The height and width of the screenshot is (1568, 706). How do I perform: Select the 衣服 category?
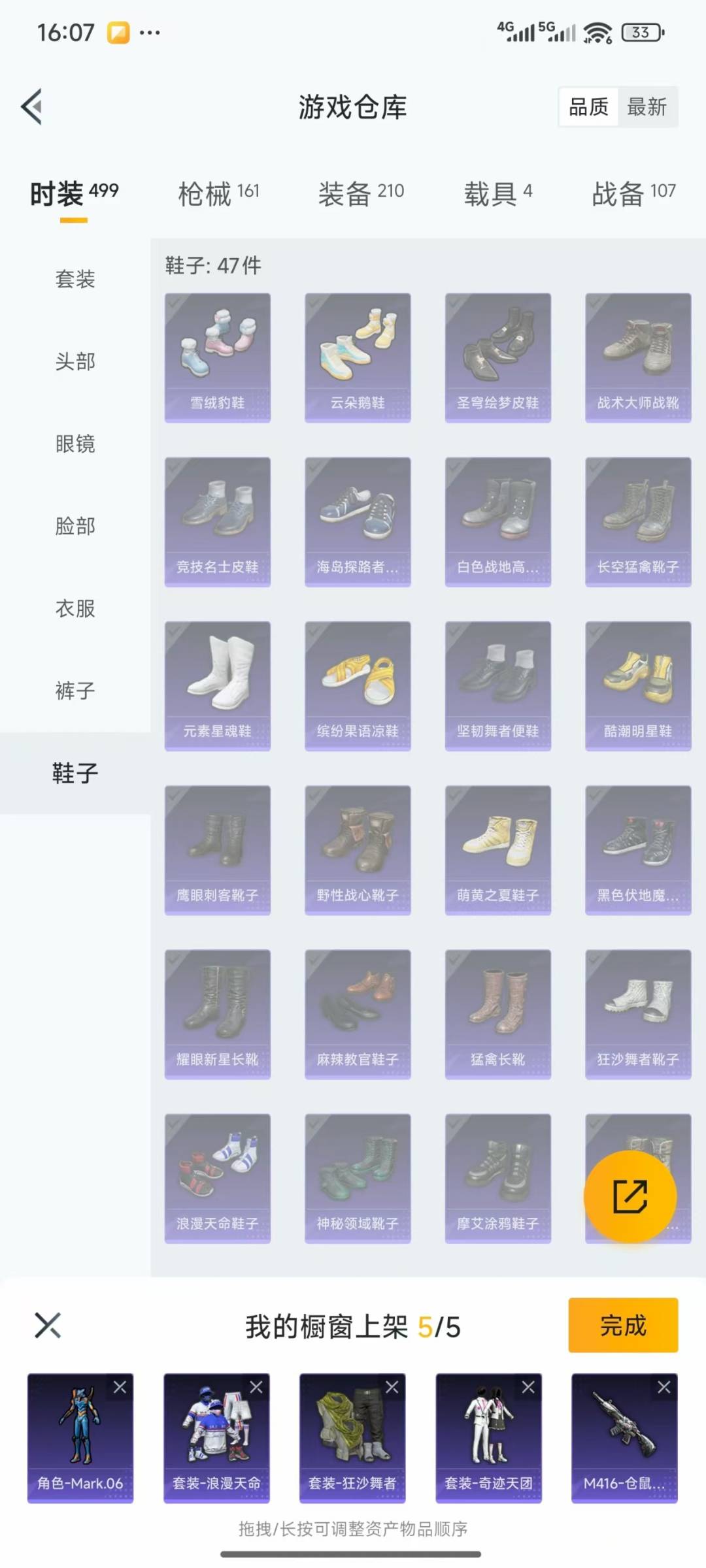pos(75,608)
